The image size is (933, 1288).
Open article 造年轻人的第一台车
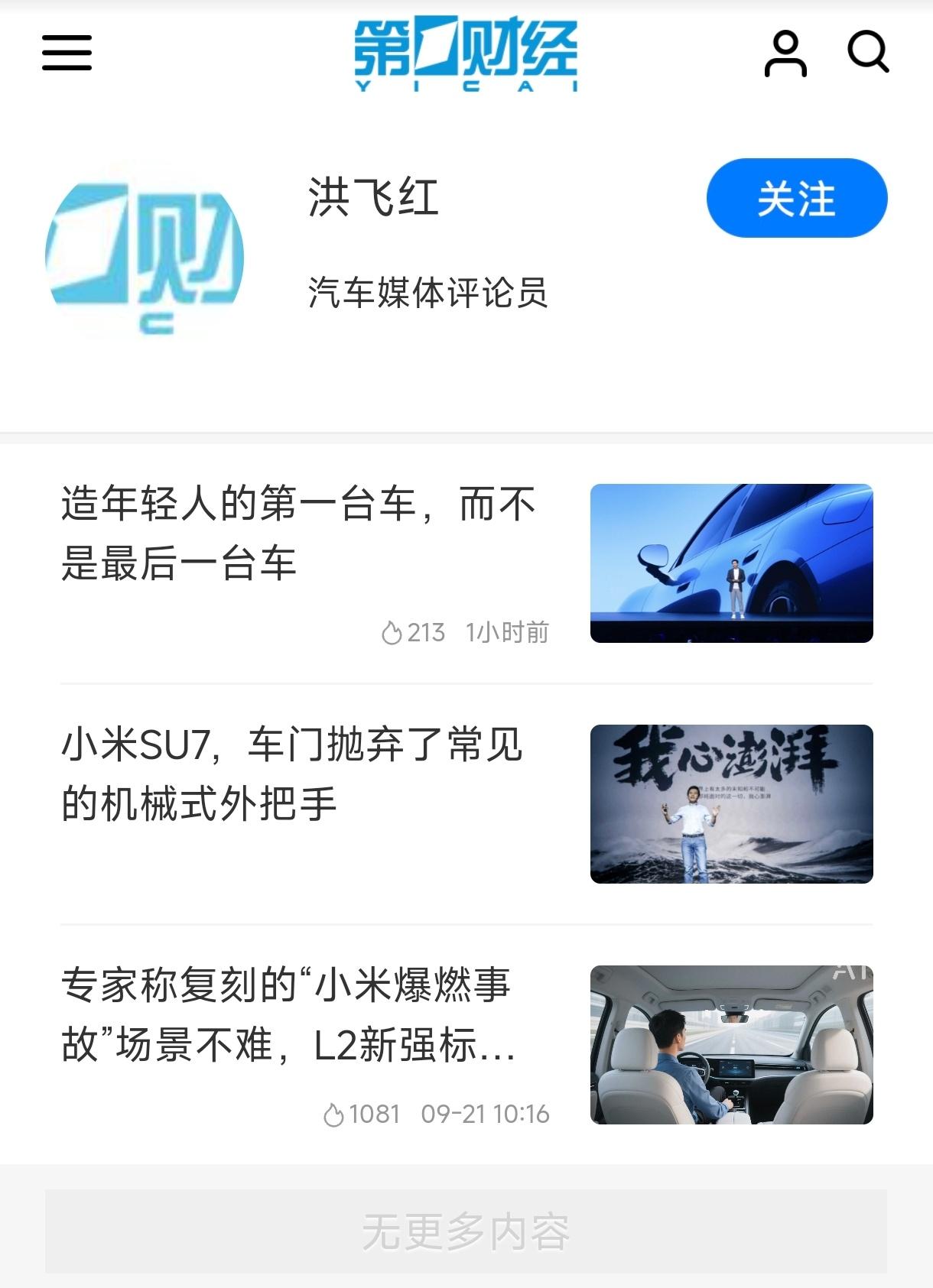click(x=298, y=534)
